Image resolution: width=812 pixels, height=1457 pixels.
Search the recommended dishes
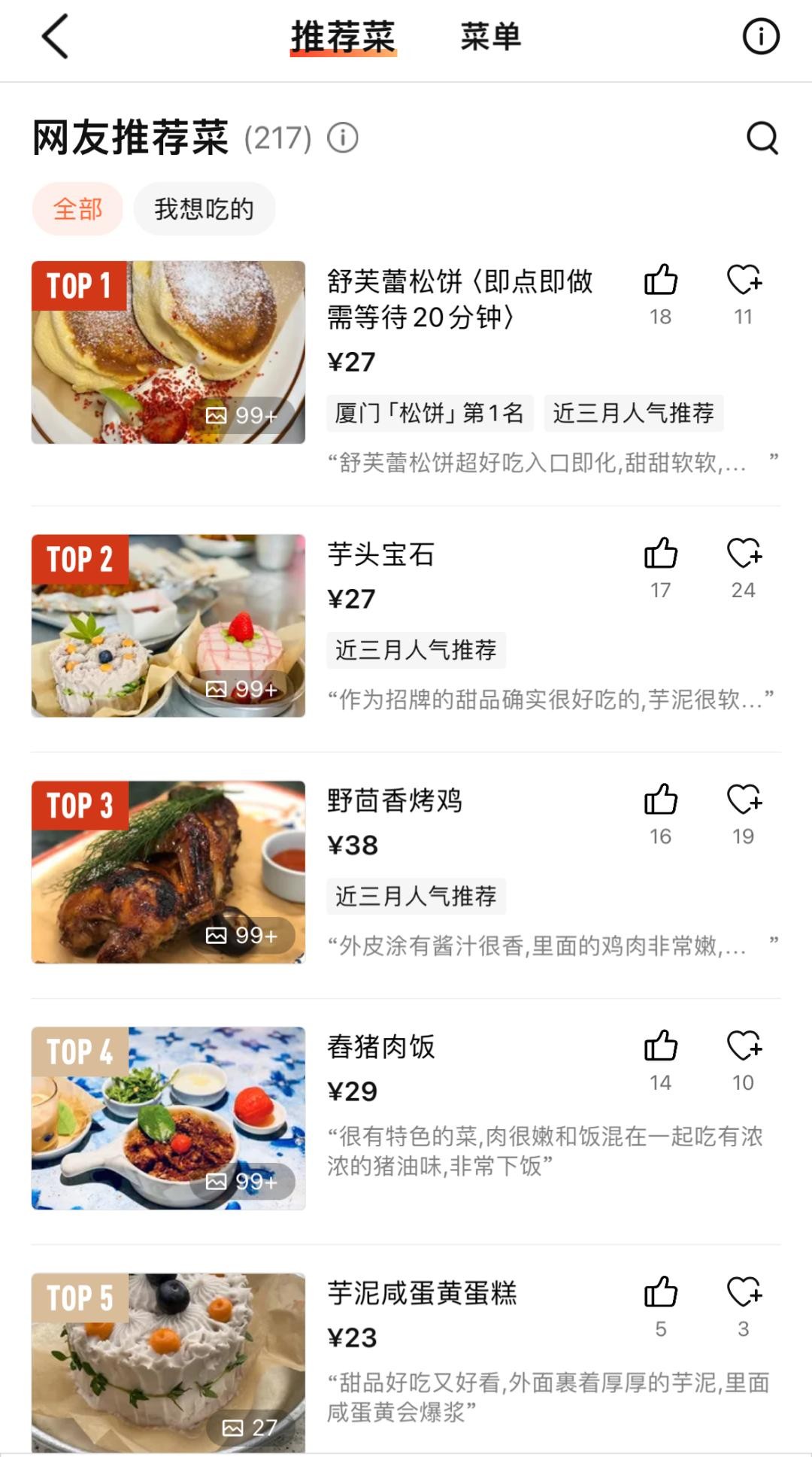[x=762, y=138]
